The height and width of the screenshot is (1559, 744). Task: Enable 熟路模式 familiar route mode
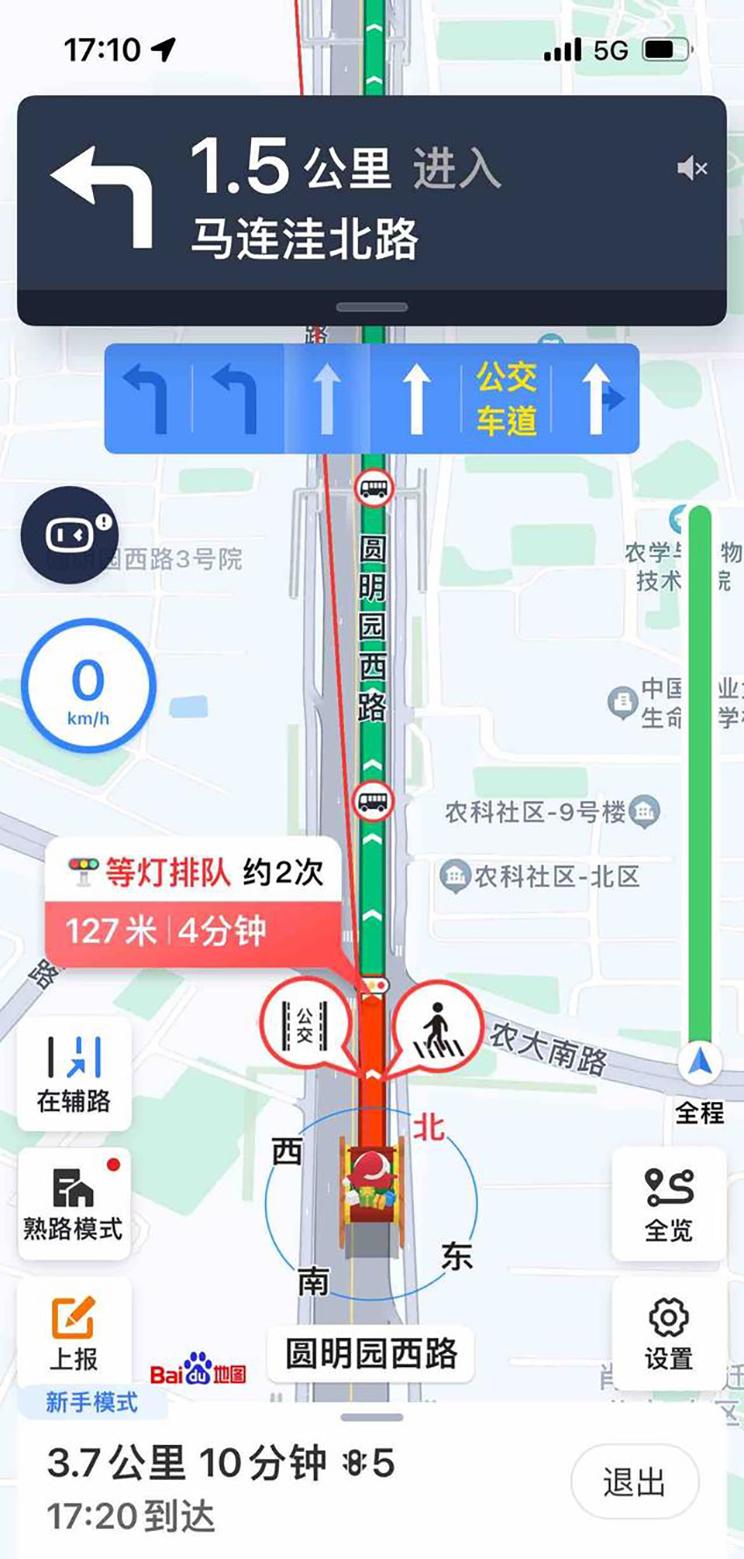74,1201
